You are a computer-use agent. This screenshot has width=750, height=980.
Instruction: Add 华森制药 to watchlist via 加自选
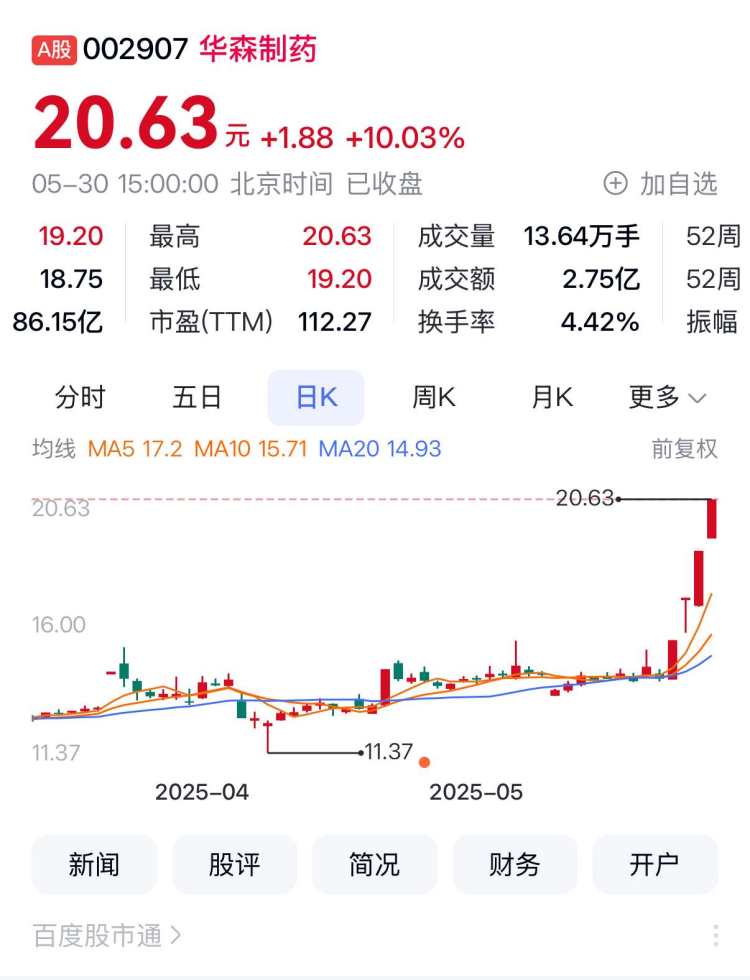[x=661, y=184]
